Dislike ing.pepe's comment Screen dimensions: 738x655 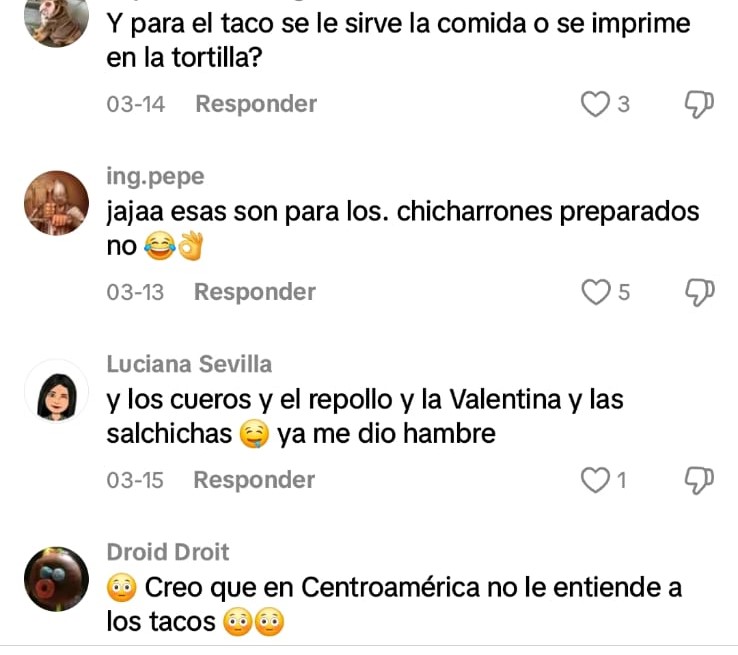(x=699, y=292)
